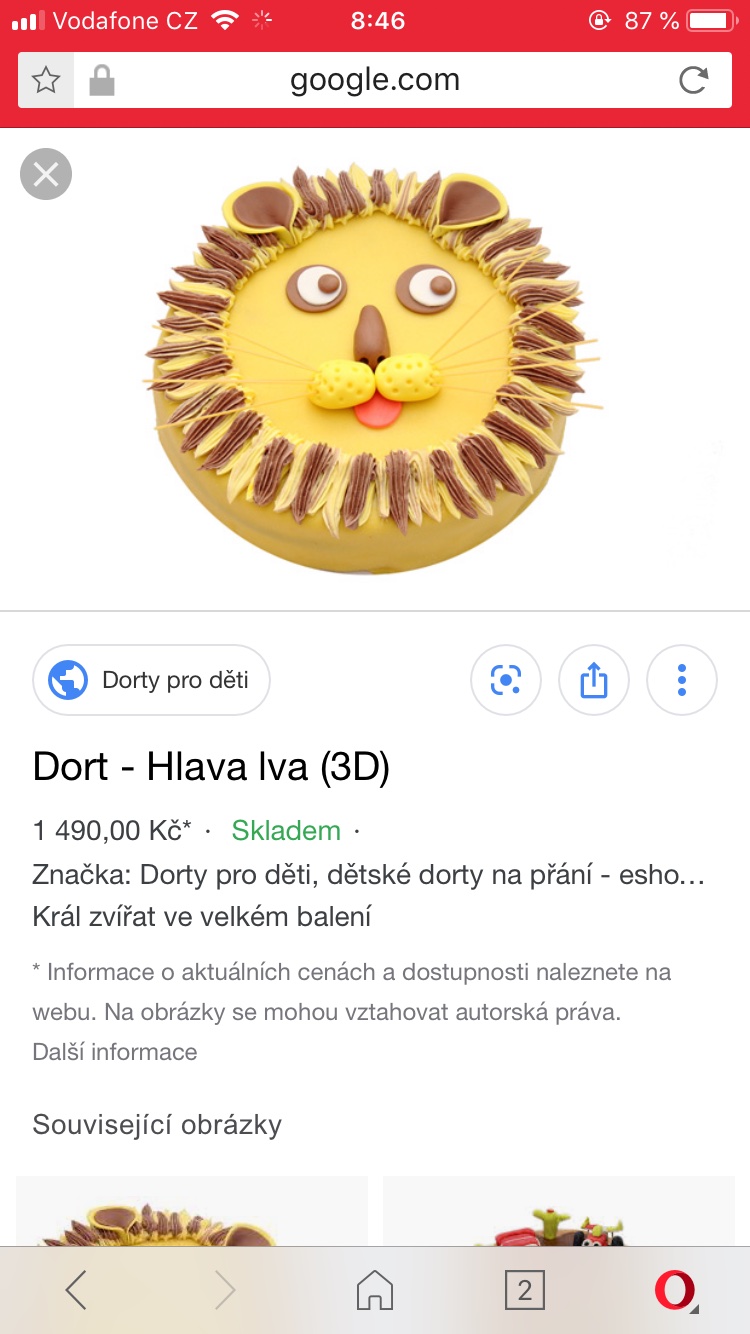Close the image preview

46,175
